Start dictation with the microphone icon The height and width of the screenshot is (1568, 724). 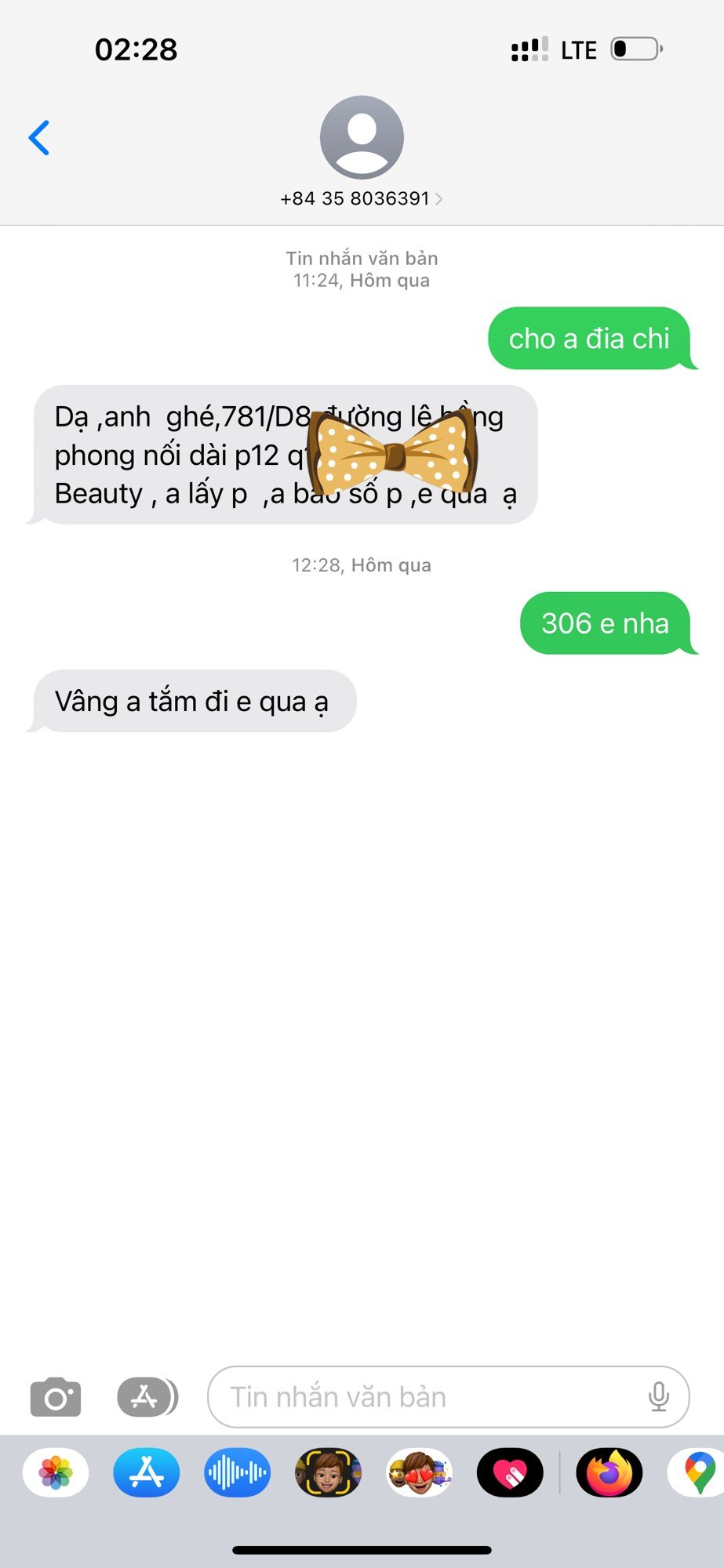[x=659, y=1397]
